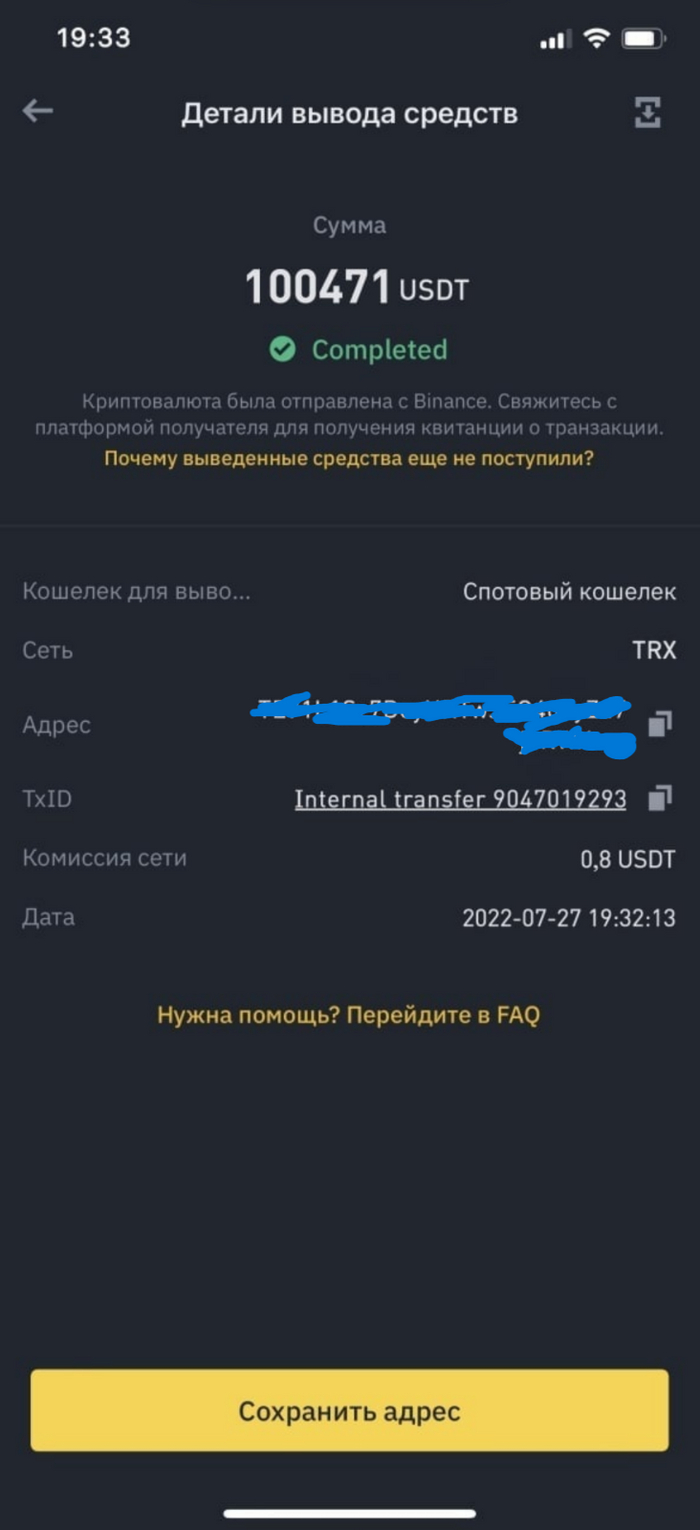This screenshot has width=700, height=1530.
Task: Download the withdrawal receipt icon
Action: 648,112
